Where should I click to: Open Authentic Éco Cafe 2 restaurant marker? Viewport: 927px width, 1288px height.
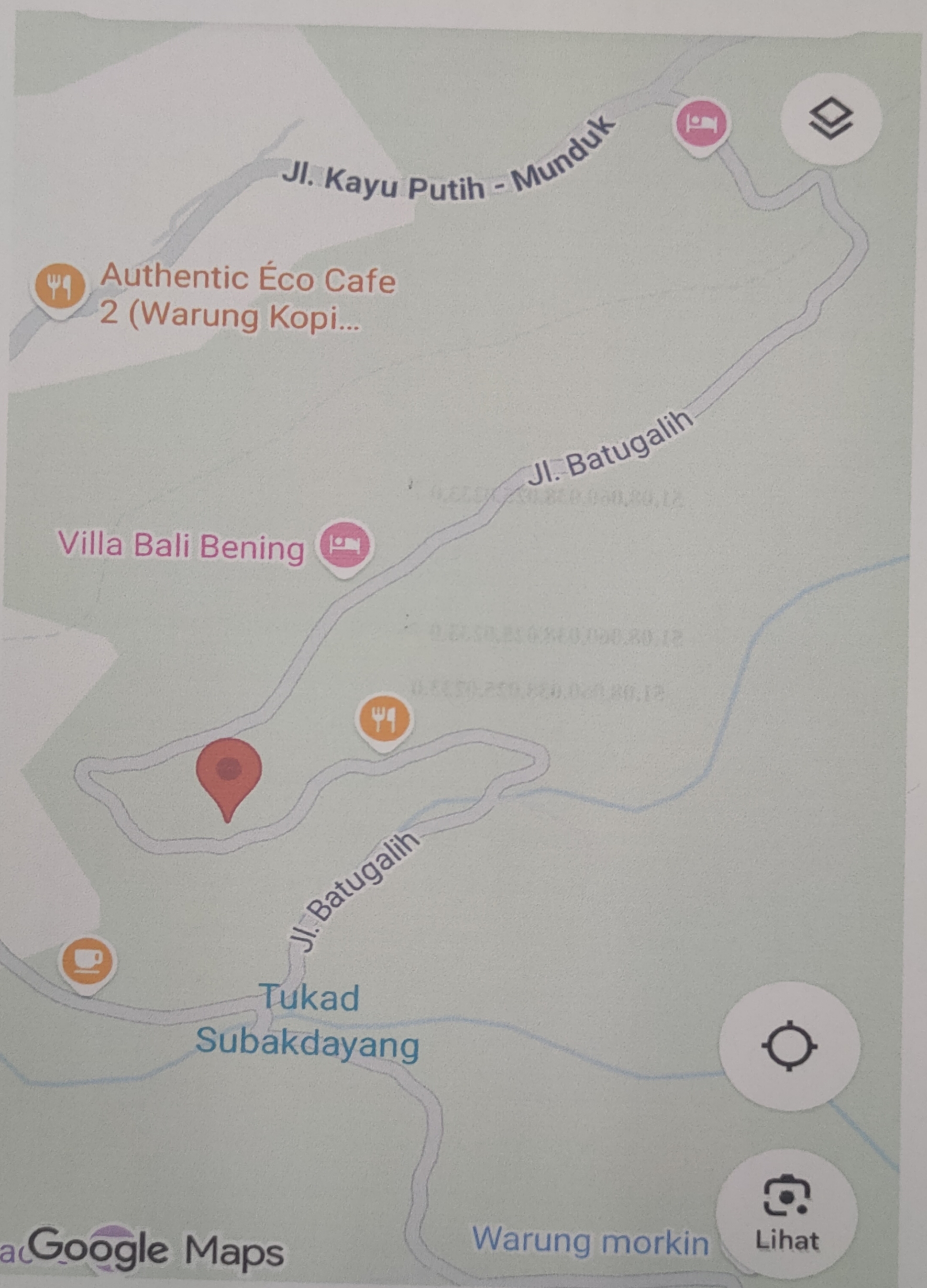point(59,286)
